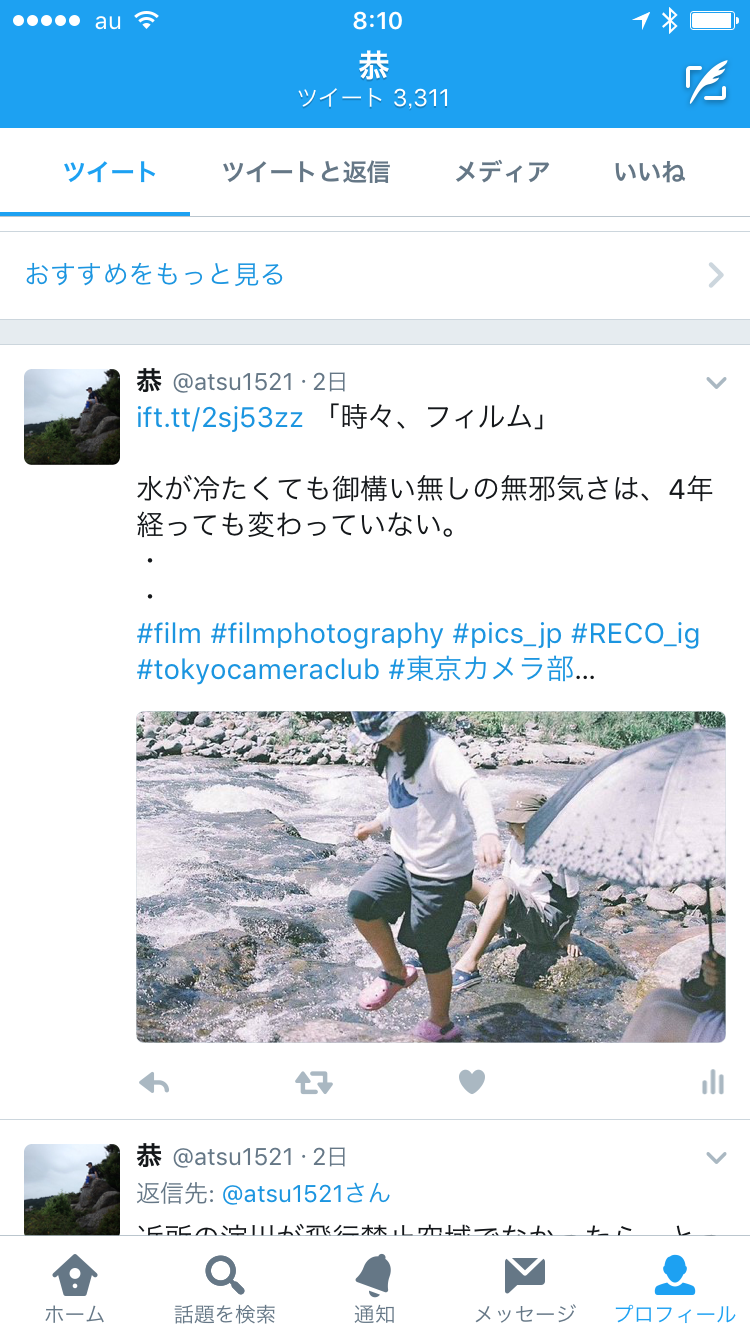
Task: Retweet the 時々、フィルム tweet
Action: pyautogui.click(x=313, y=1082)
